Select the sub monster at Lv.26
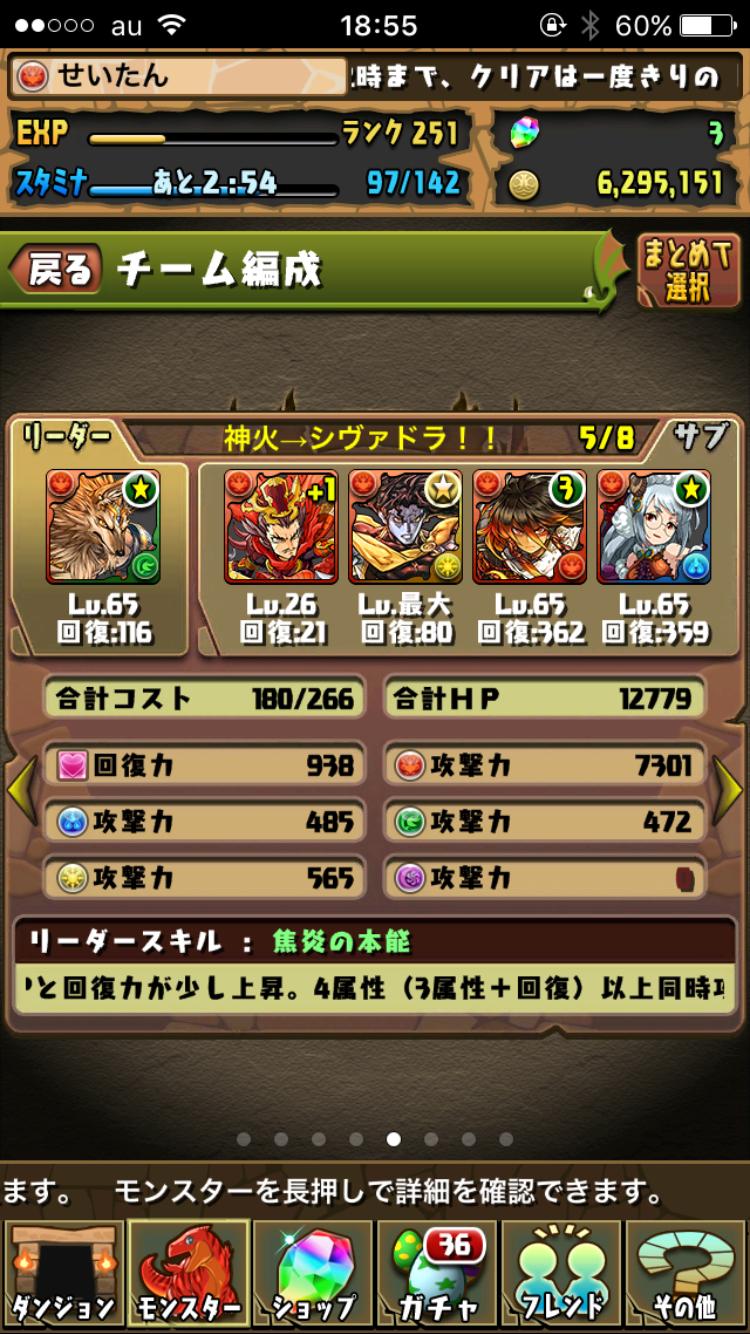The height and width of the screenshot is (1334, 750). [x=281, y=527]
